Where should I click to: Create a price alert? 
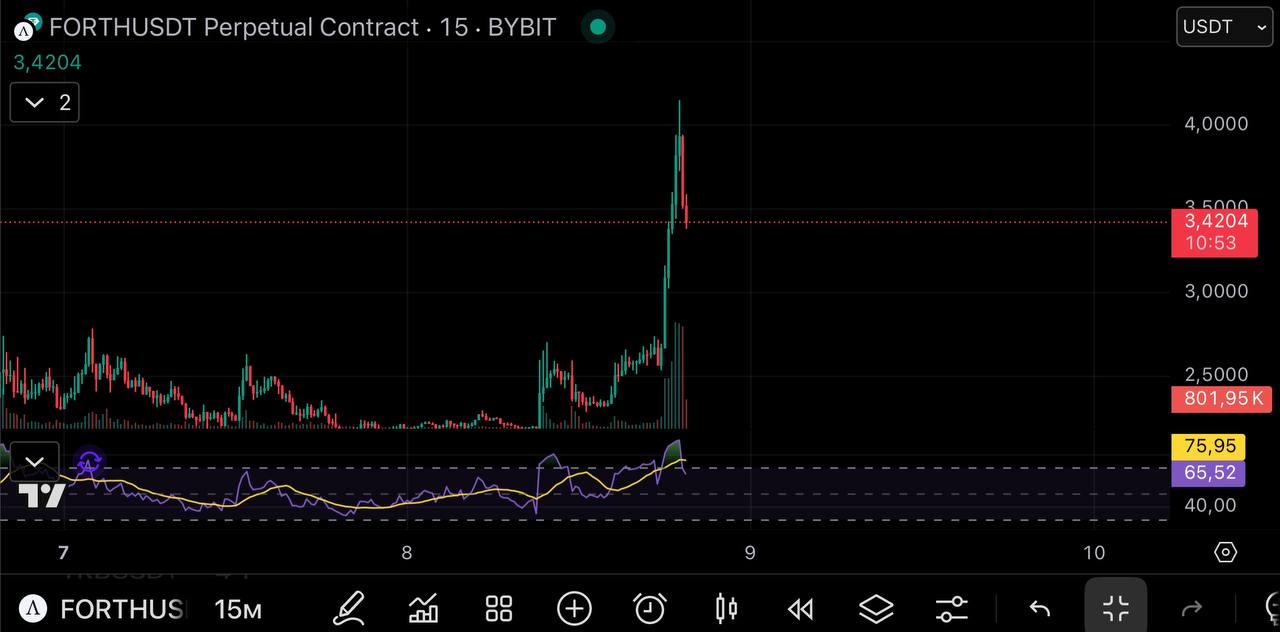(x=650, y=608)
